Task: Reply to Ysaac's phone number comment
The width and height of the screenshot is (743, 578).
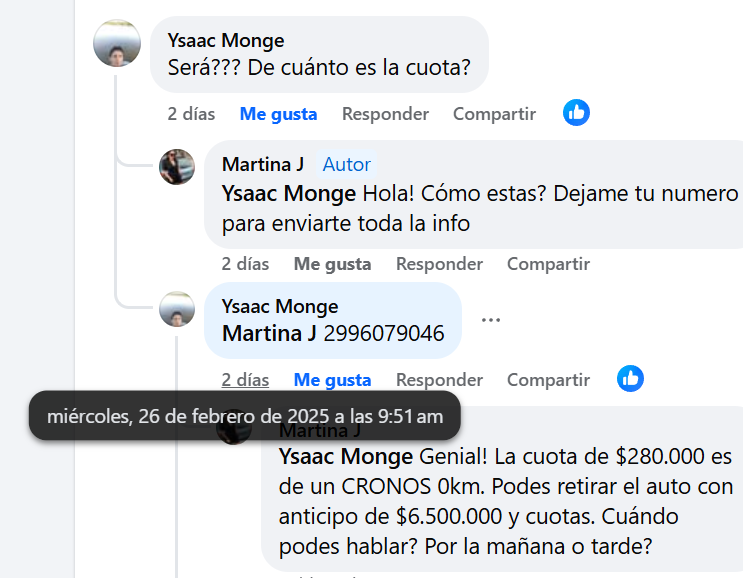Action: (439, 380)
